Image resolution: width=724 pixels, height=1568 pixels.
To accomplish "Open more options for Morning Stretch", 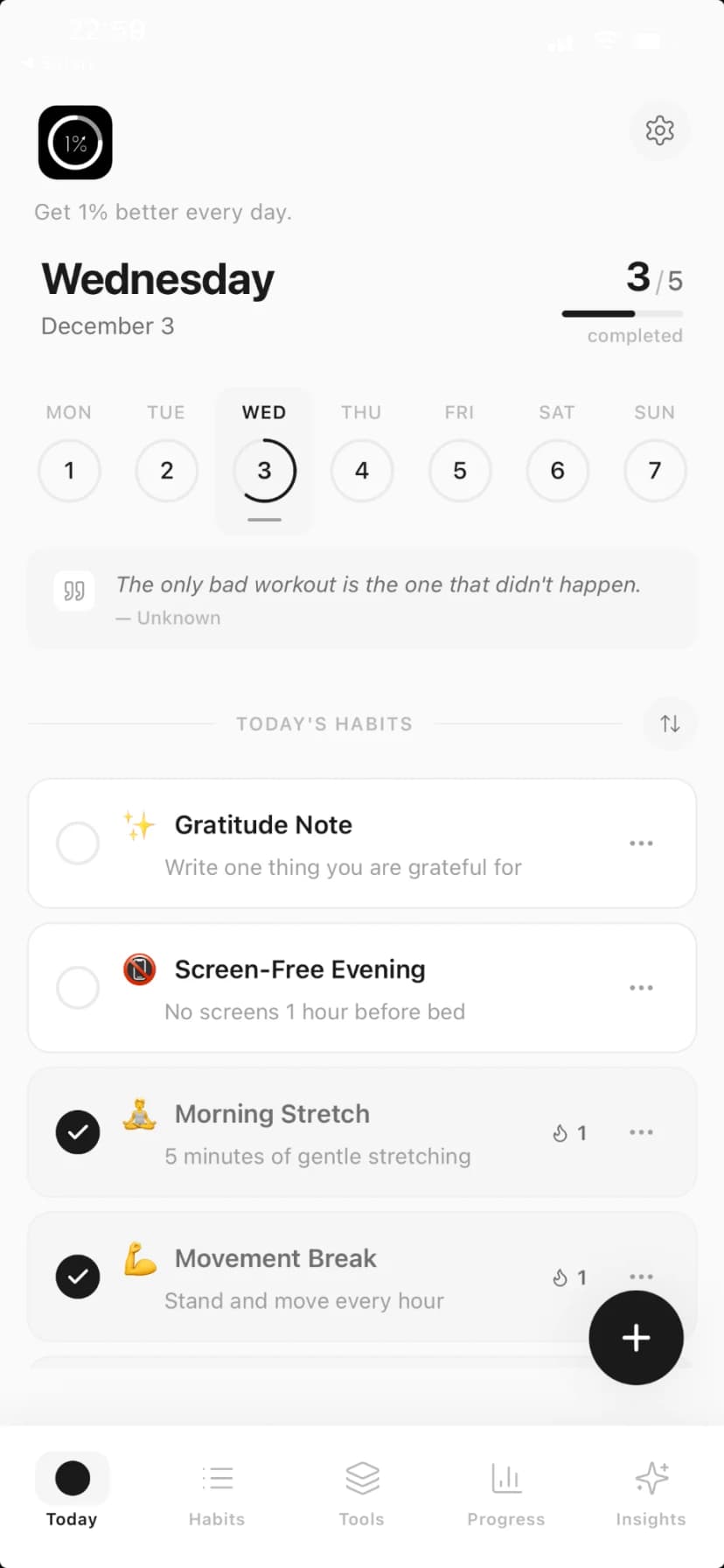I will click(641, 1132).
